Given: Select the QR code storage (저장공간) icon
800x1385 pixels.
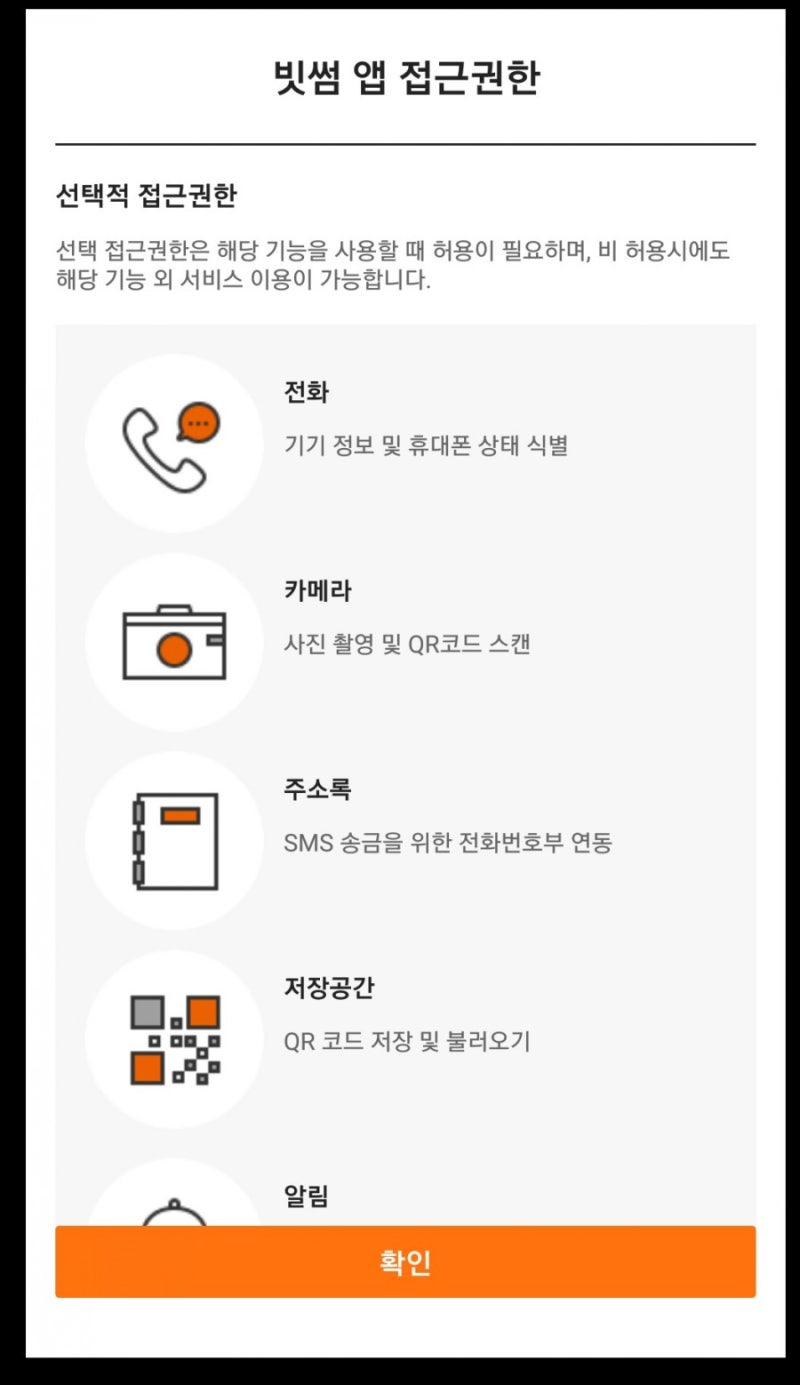Looking at the screenshot, I should [x=172, y=1038].
